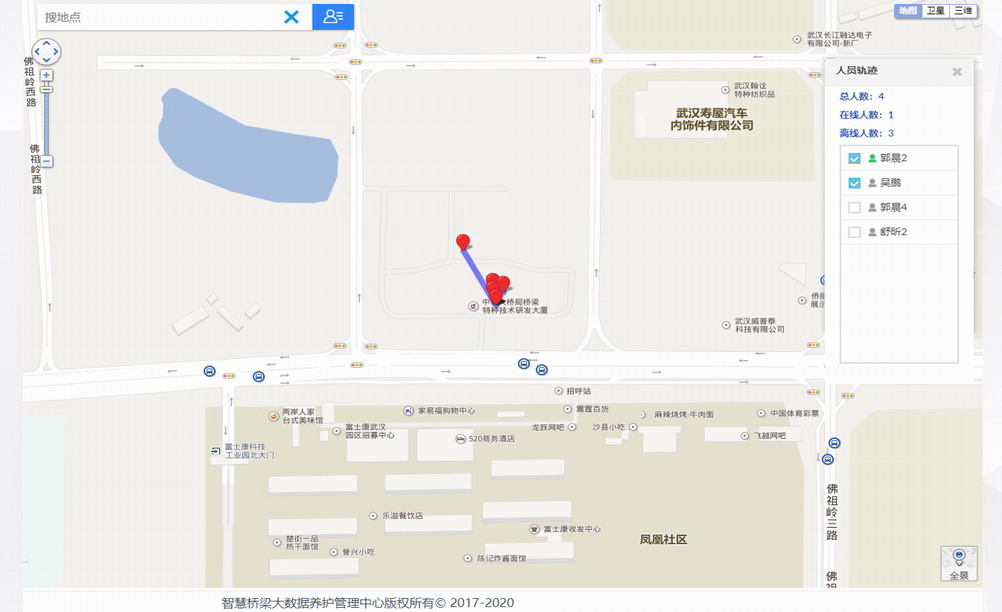Uncheck the 吴鹏 checkbox
Image resolution: width=1002 pixels, height=612 pixels.
854,183
